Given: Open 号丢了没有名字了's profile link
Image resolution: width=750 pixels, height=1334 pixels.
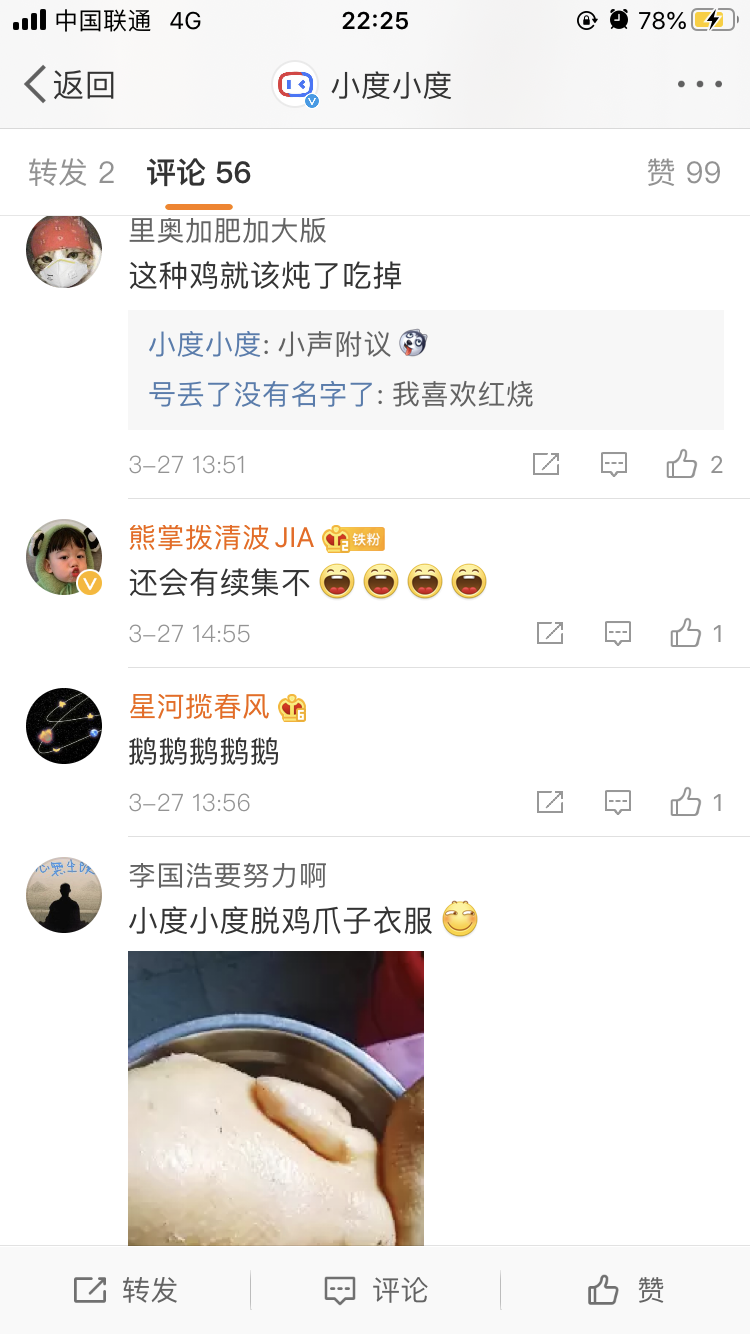Looking at the screenshot, I should (x=262, y=394).
